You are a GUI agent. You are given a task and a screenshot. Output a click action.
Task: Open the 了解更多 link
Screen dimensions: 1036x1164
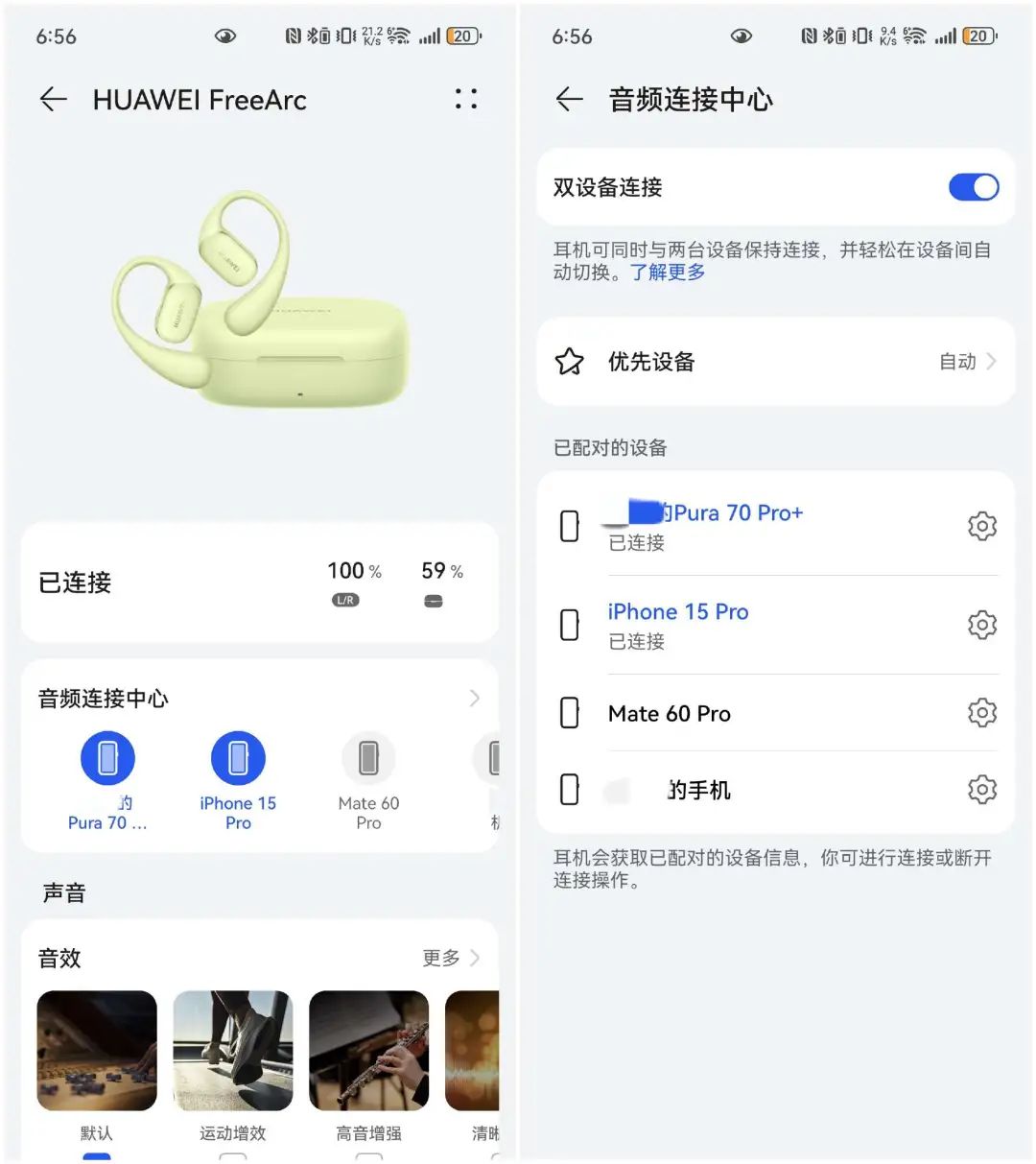[668, 273]
